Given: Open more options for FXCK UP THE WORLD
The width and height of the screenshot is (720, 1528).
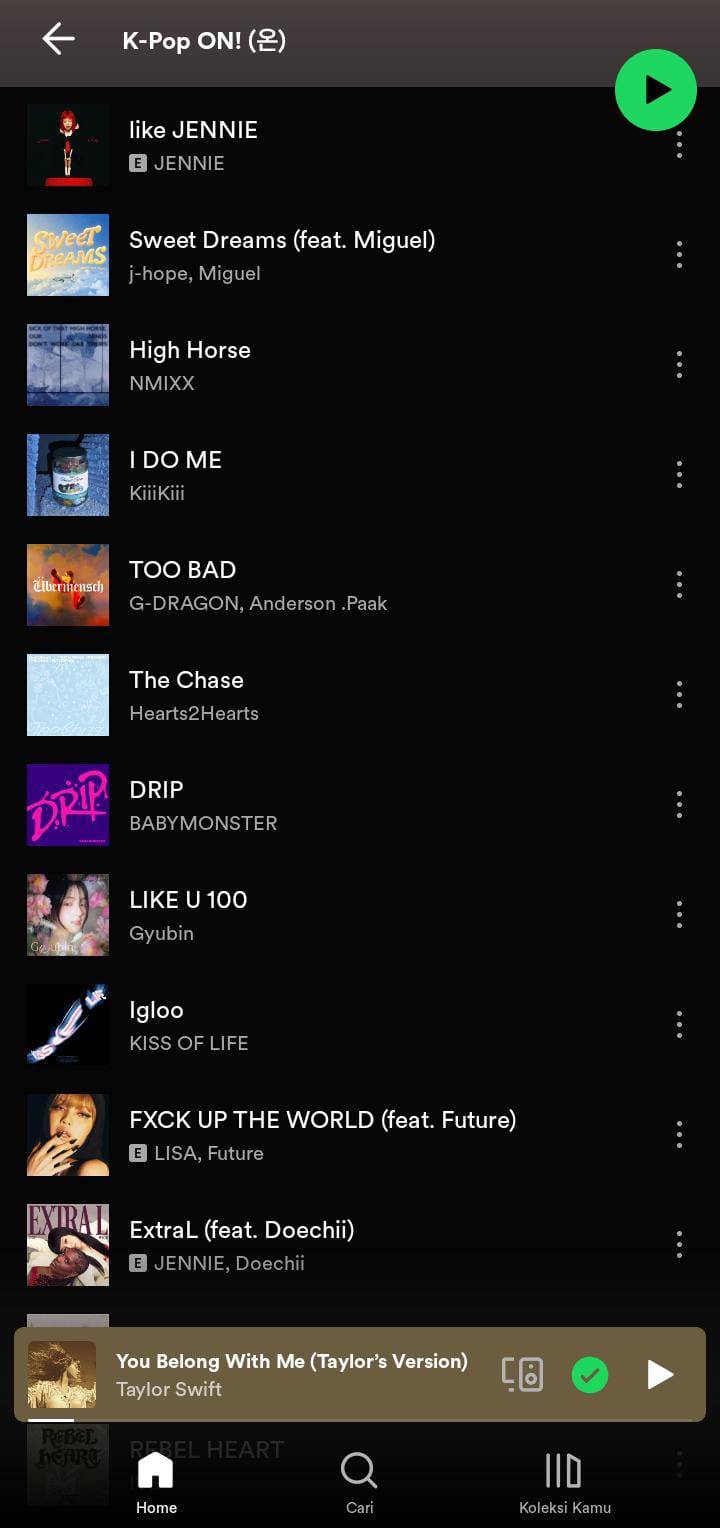Looking at the screenshot, I should (679, 1135).
